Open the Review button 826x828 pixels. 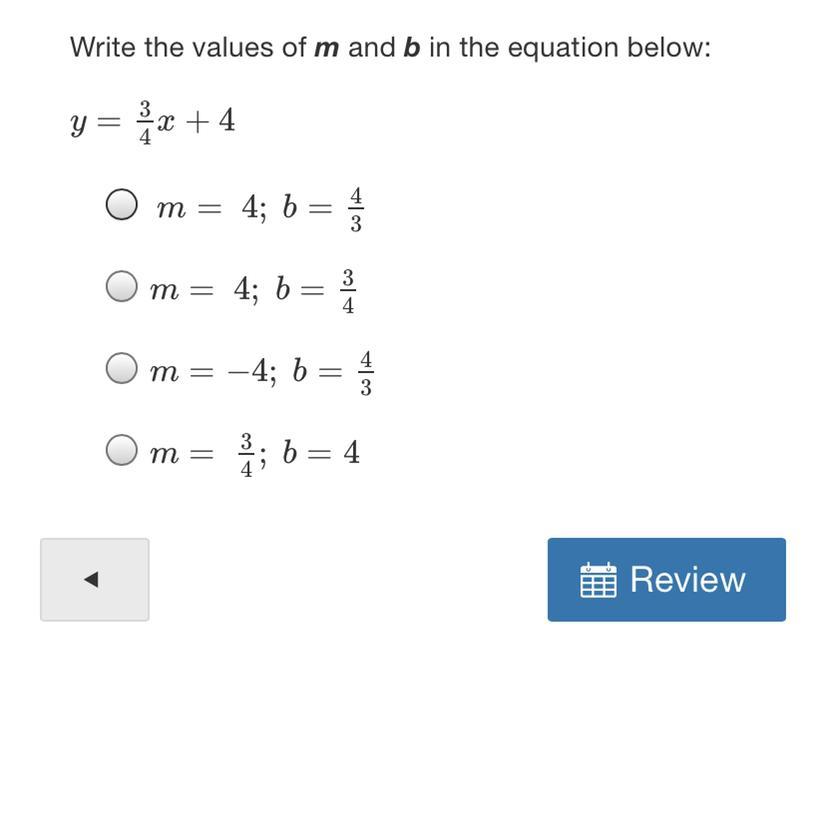pos(666,579)
